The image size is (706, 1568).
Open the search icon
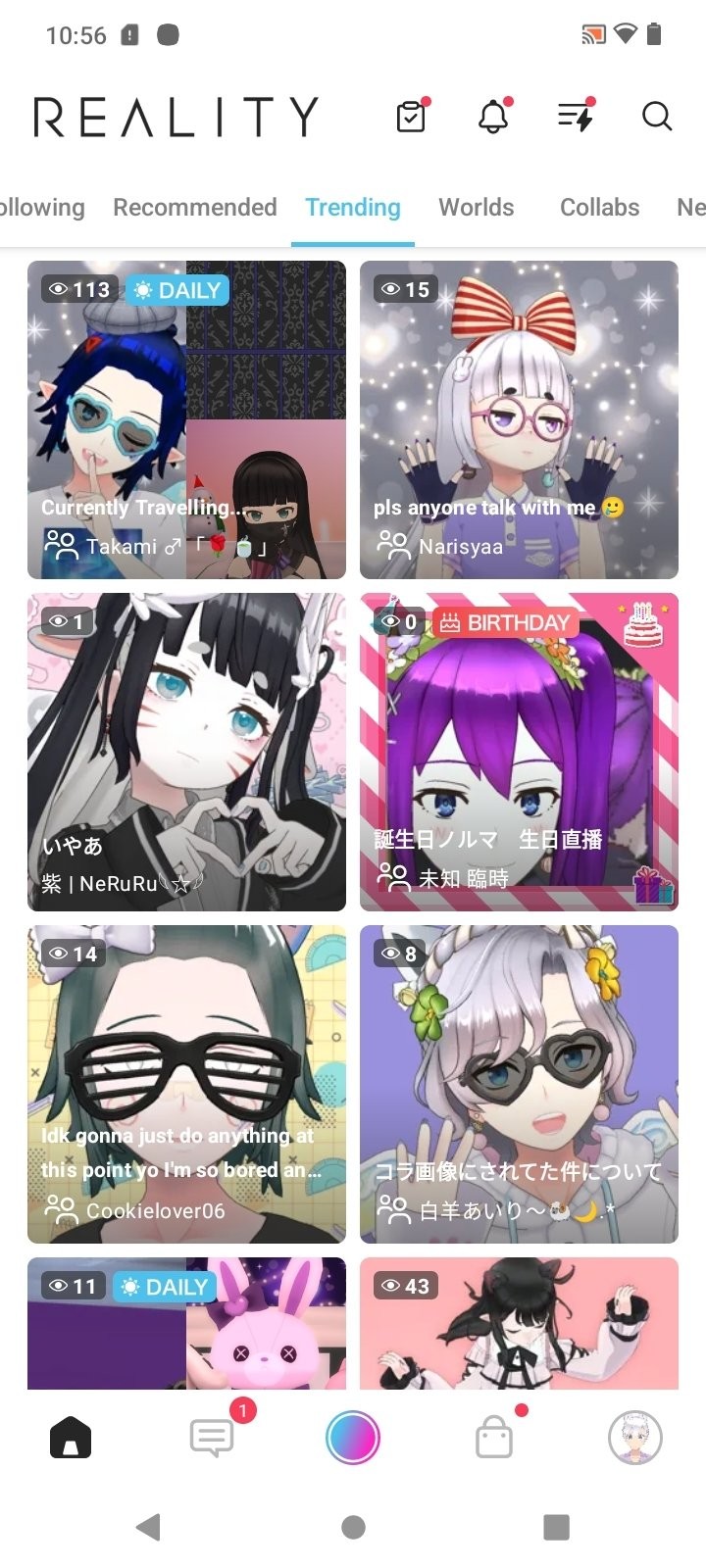pyautogui.click(x=657, y=117)
